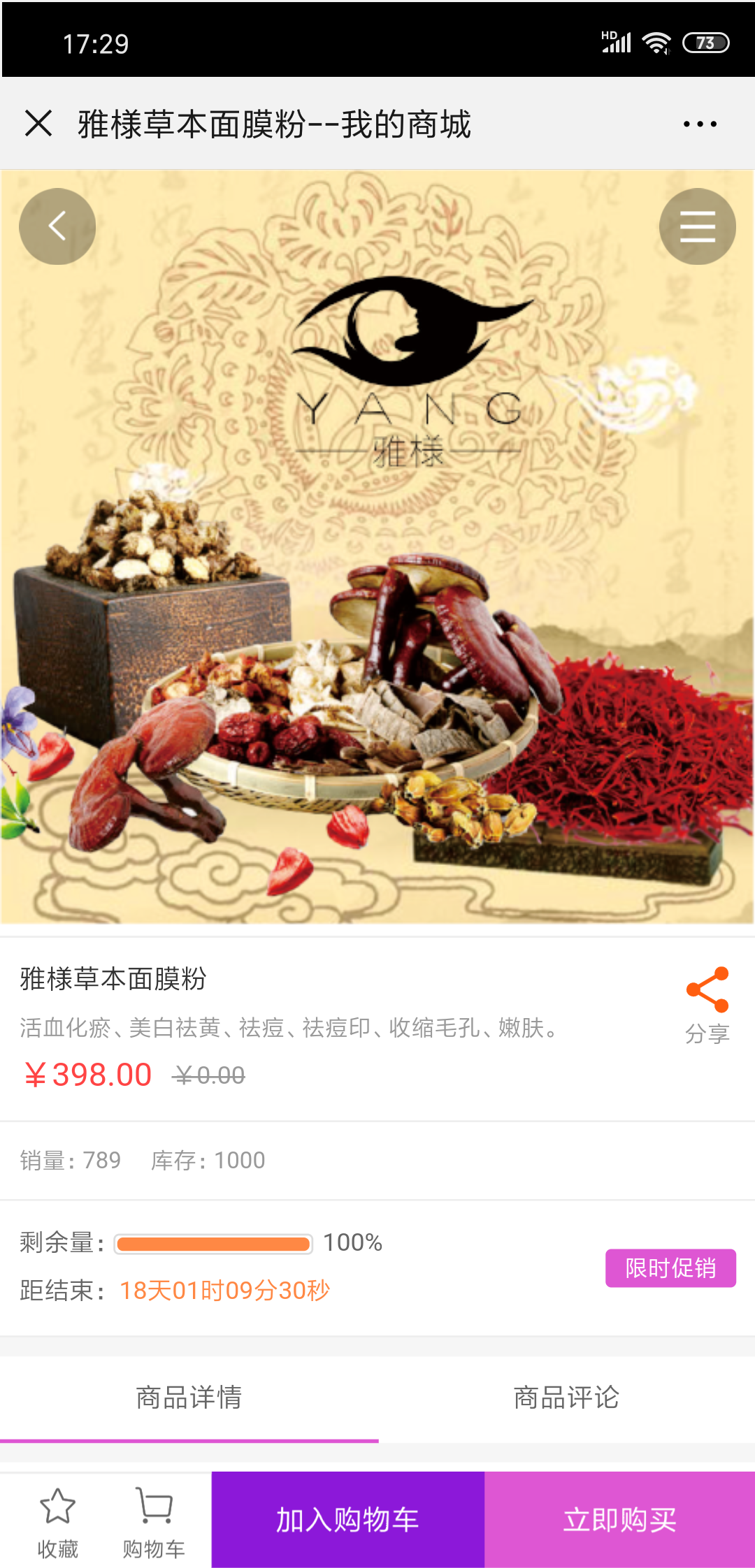Open the three-dot overflow menu
The image size is (755, 1568).
(700, 124)
